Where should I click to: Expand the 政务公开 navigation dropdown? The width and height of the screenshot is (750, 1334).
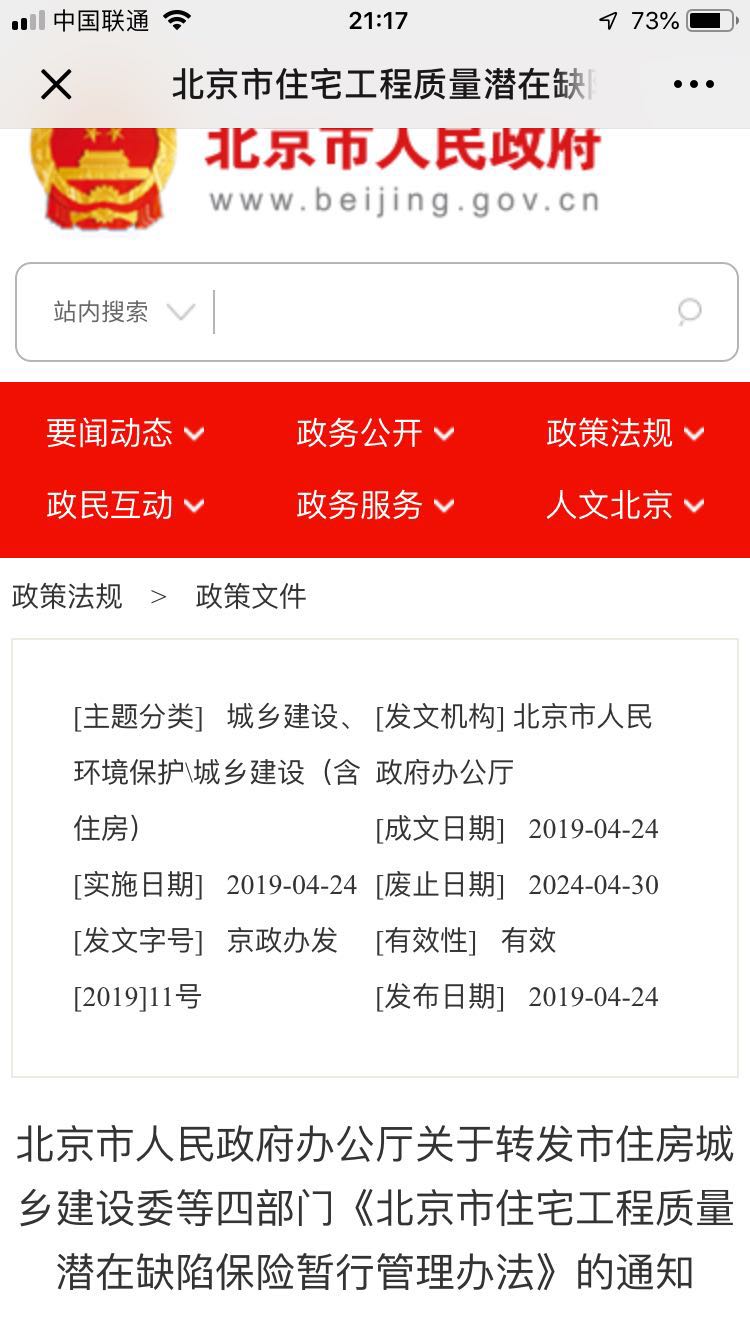coord(375,434)
